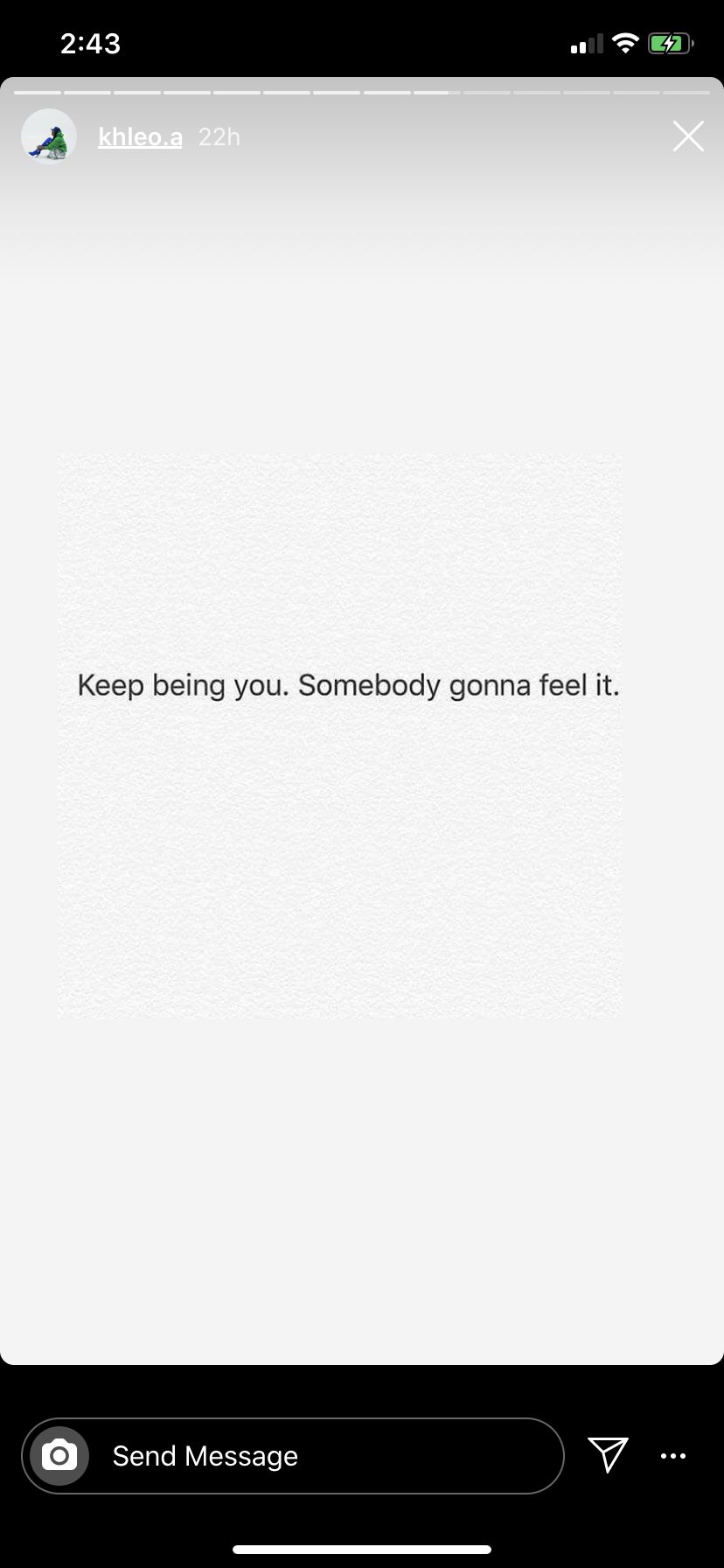Open khleo.a's profile via username

(x=140, y=137)
